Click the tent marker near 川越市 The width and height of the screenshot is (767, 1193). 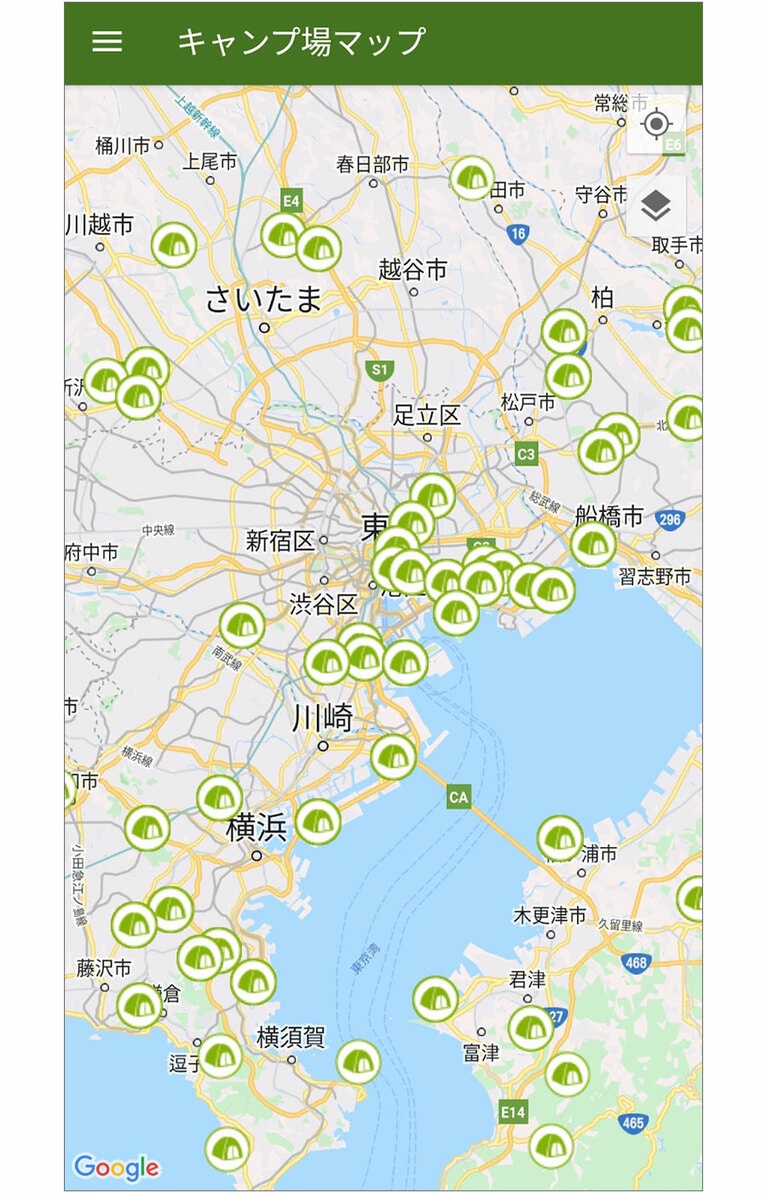coord(175,243)
